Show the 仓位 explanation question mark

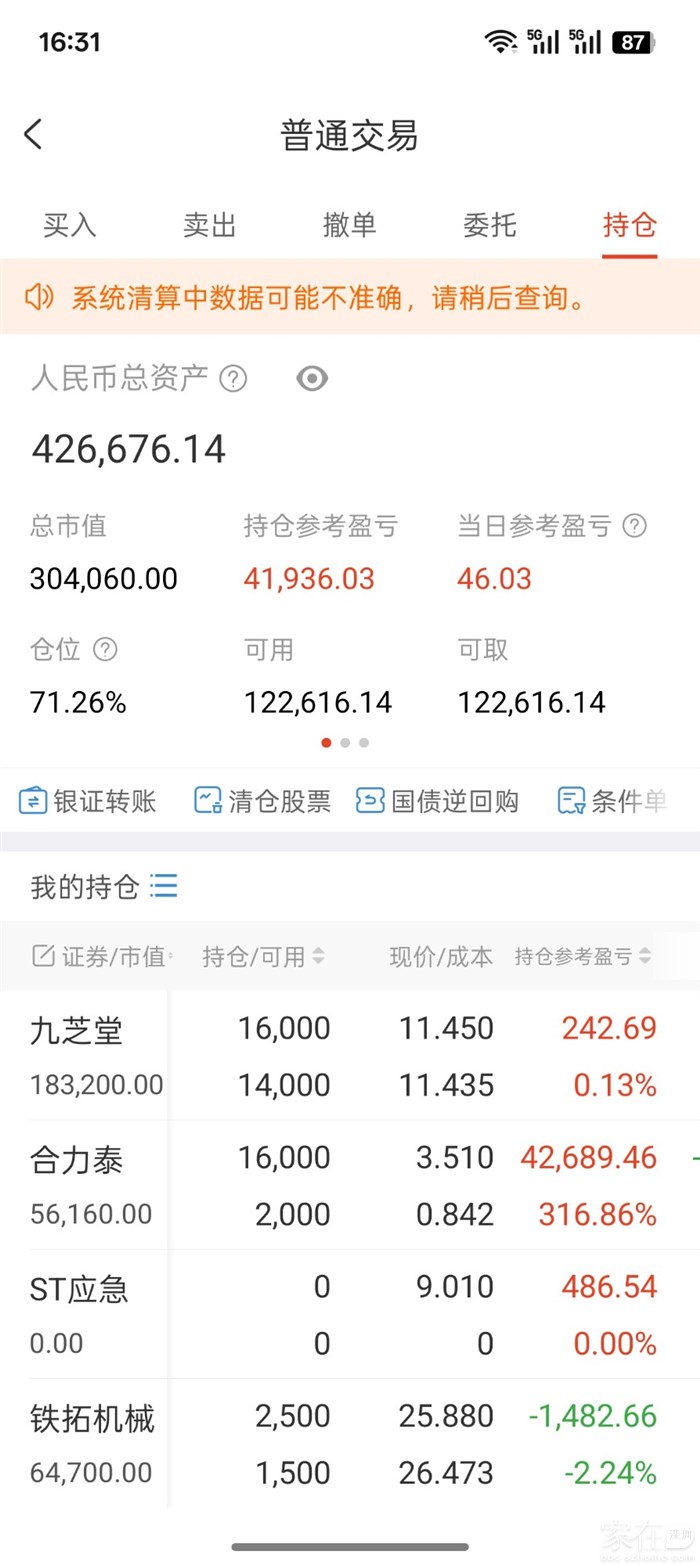(105, 650)
